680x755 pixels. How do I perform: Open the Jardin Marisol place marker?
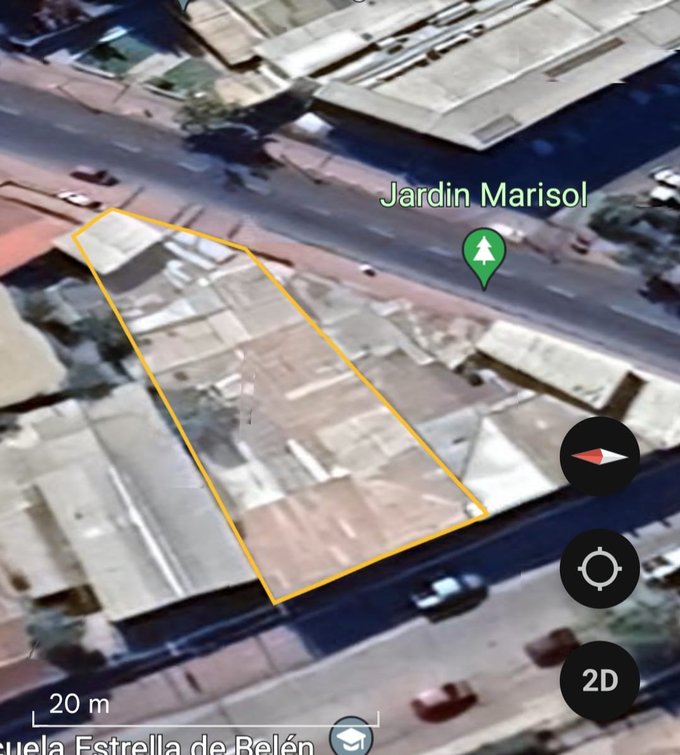485,255
